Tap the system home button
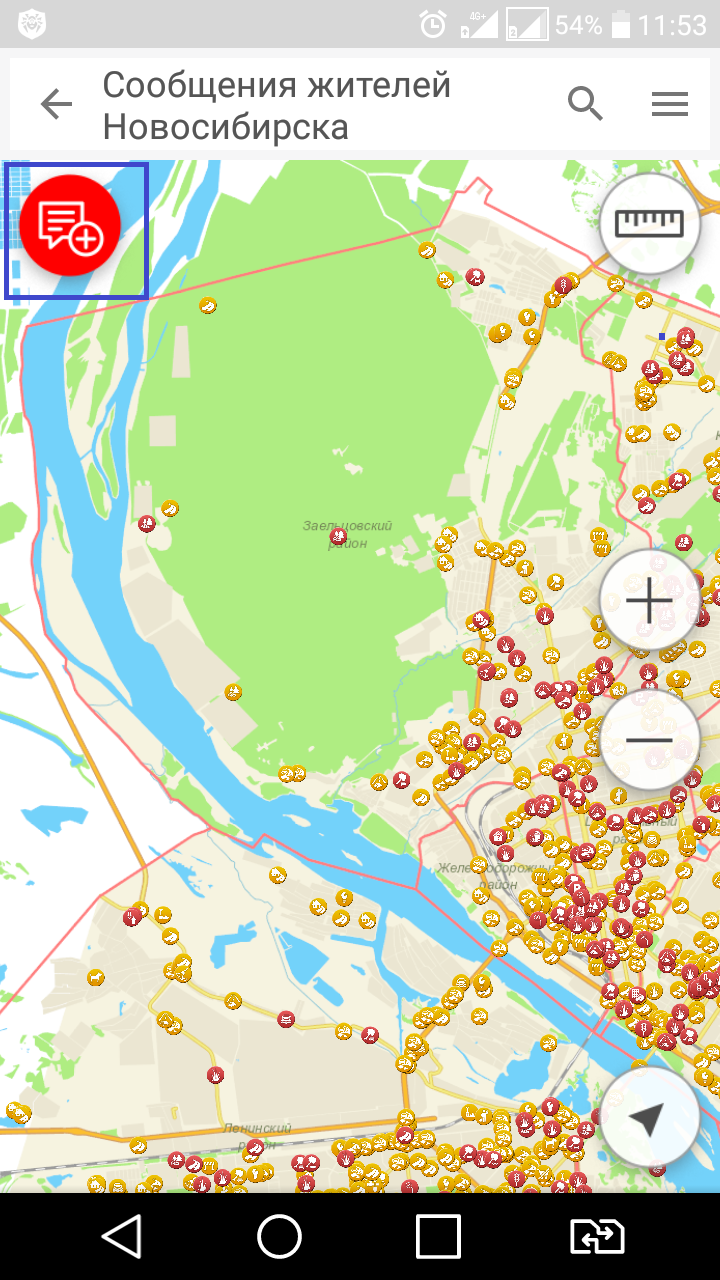Viewport: 720px width, 1280px height. (280, 1236)
